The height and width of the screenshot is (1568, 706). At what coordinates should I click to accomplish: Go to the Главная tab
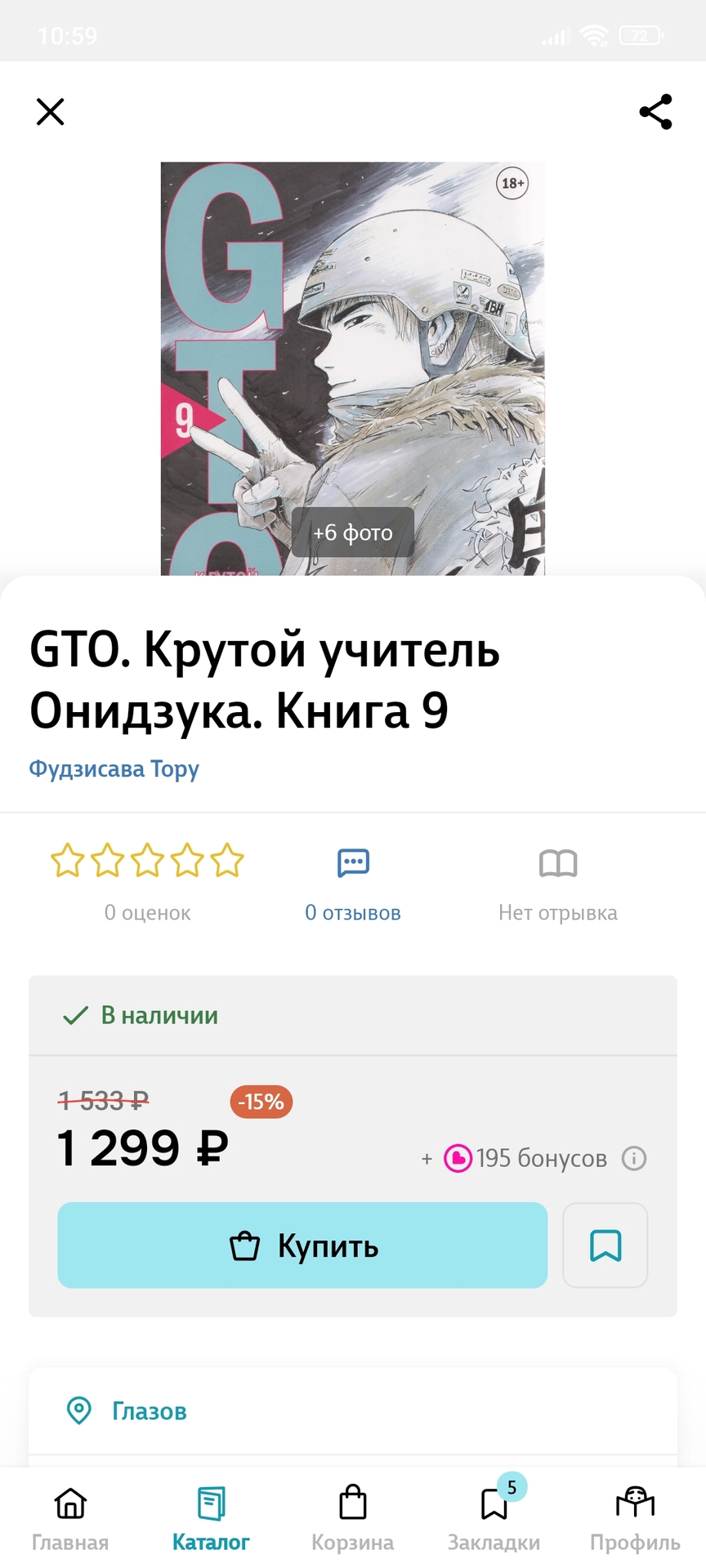click(x=70, y=1518)
